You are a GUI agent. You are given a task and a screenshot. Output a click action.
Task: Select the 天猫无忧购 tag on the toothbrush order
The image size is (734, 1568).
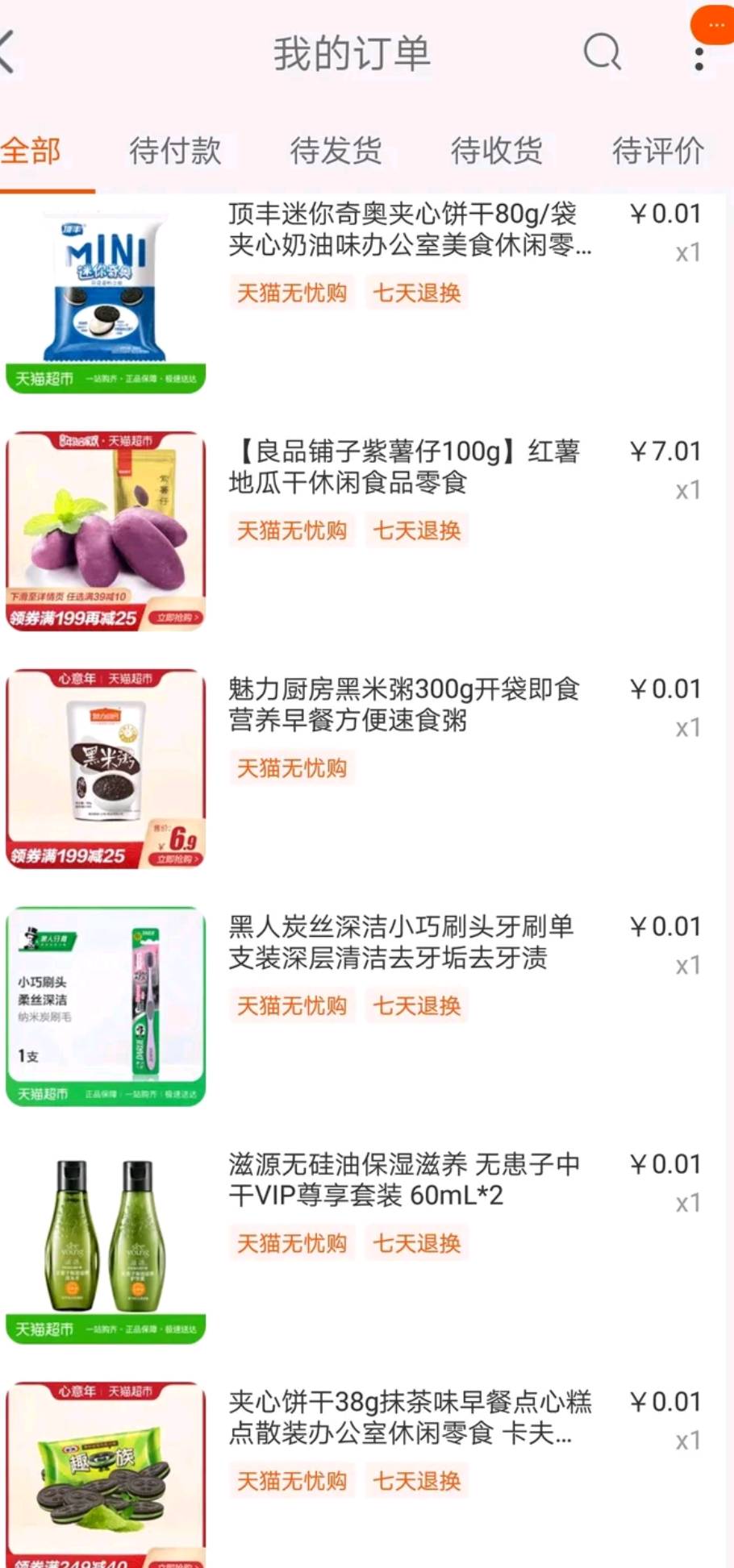click(x=290, y=1005)
